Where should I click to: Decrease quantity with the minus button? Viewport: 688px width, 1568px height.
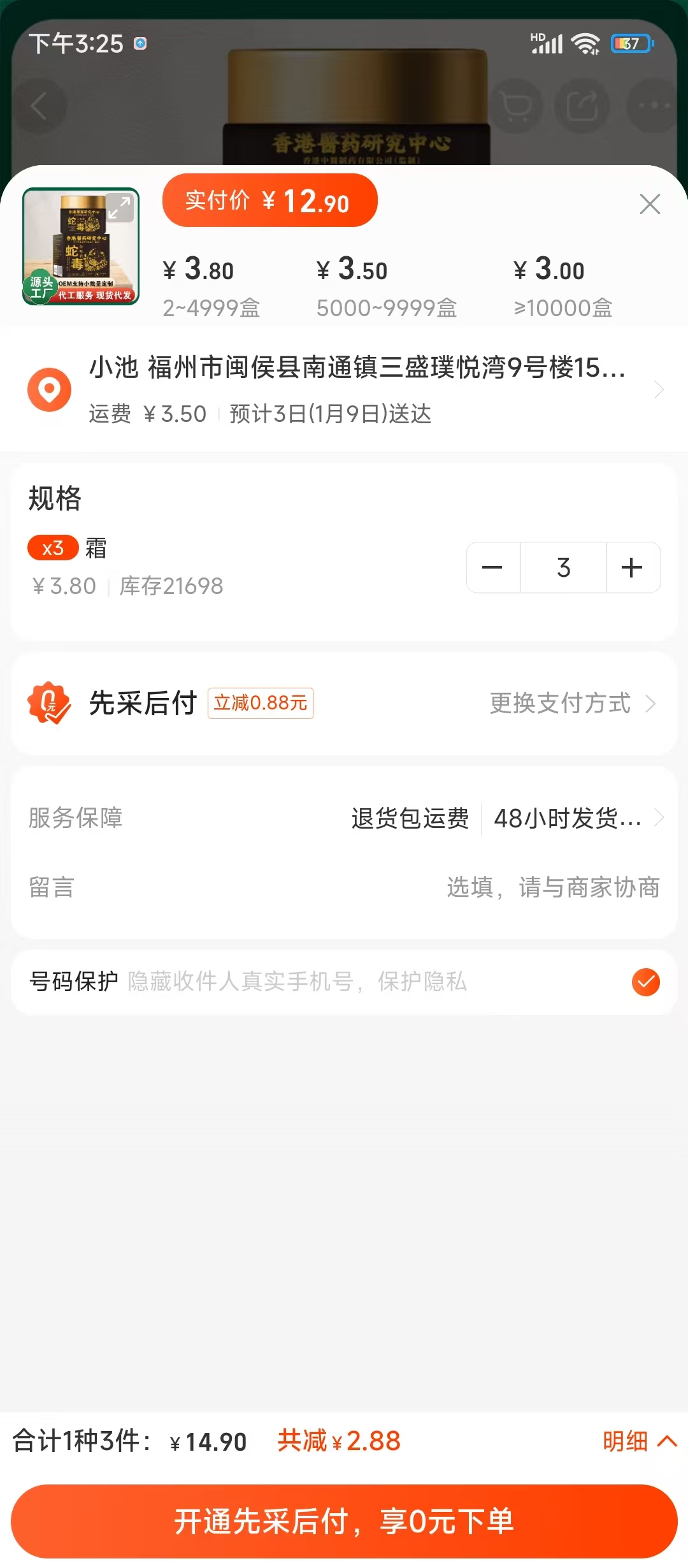coord(492,567)
